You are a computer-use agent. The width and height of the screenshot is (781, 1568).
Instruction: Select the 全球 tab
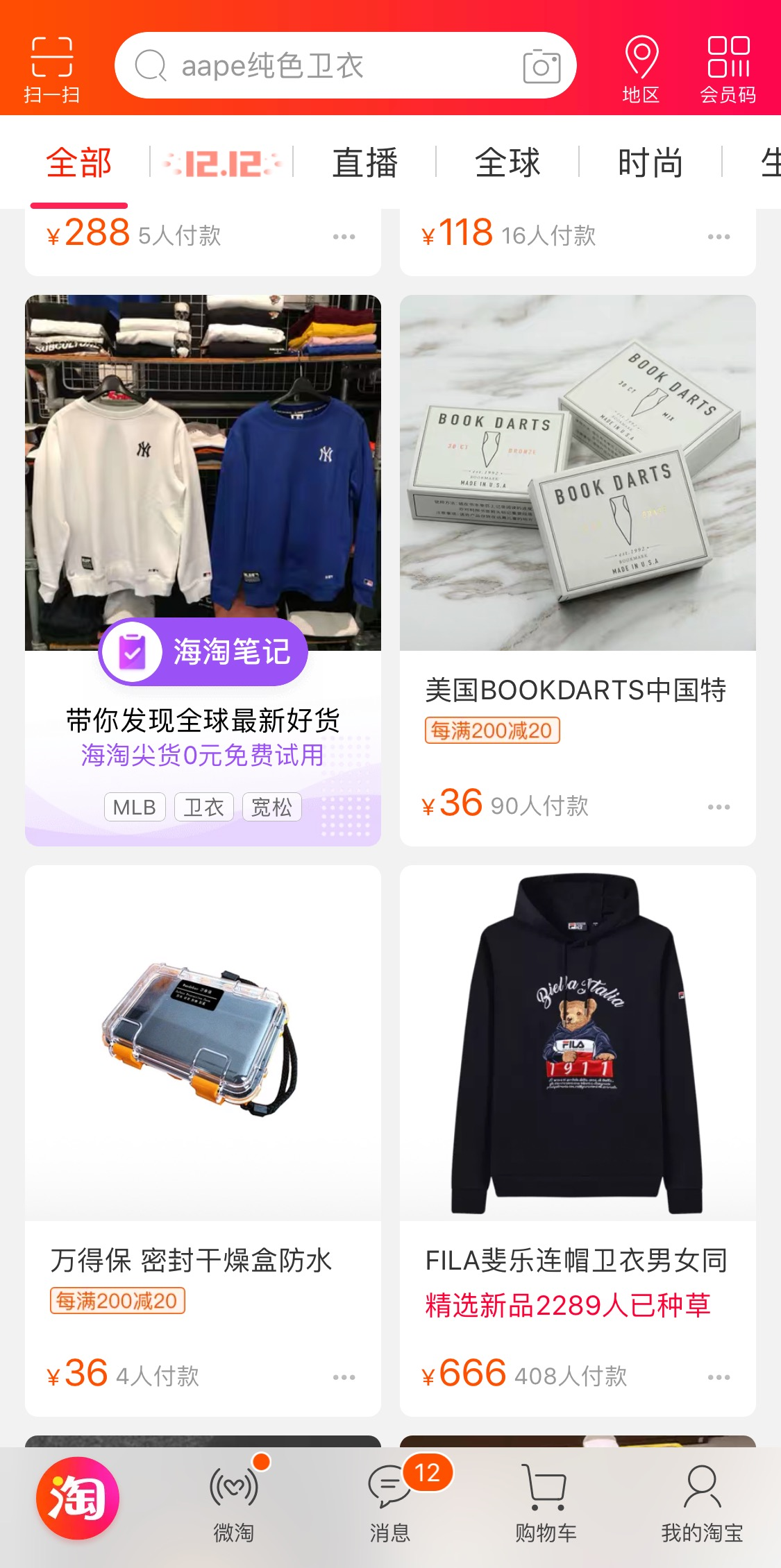[x=507, y=164]
